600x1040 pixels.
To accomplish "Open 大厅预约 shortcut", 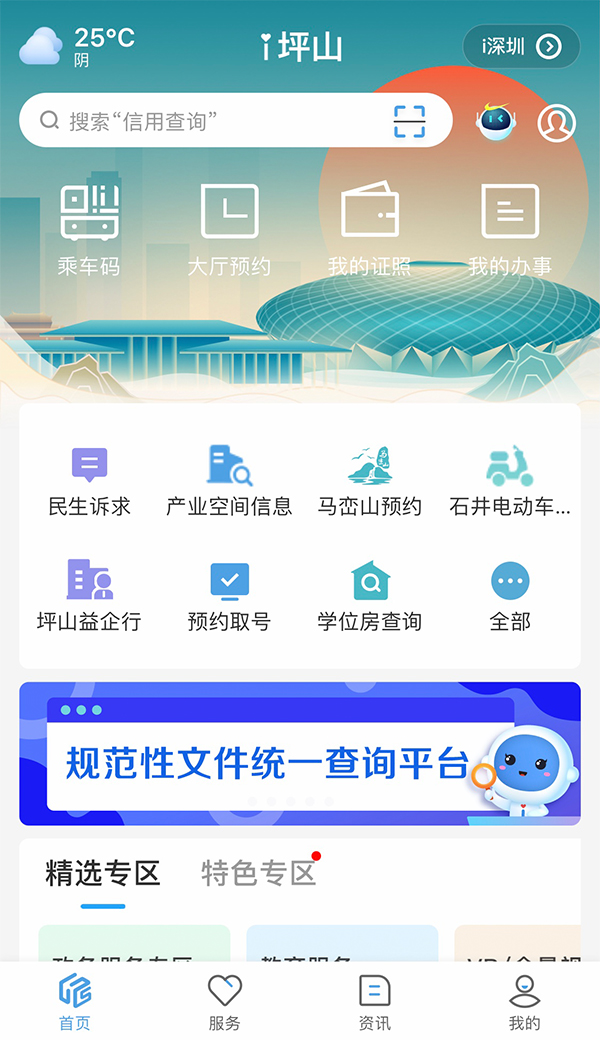I will [229, 229].
